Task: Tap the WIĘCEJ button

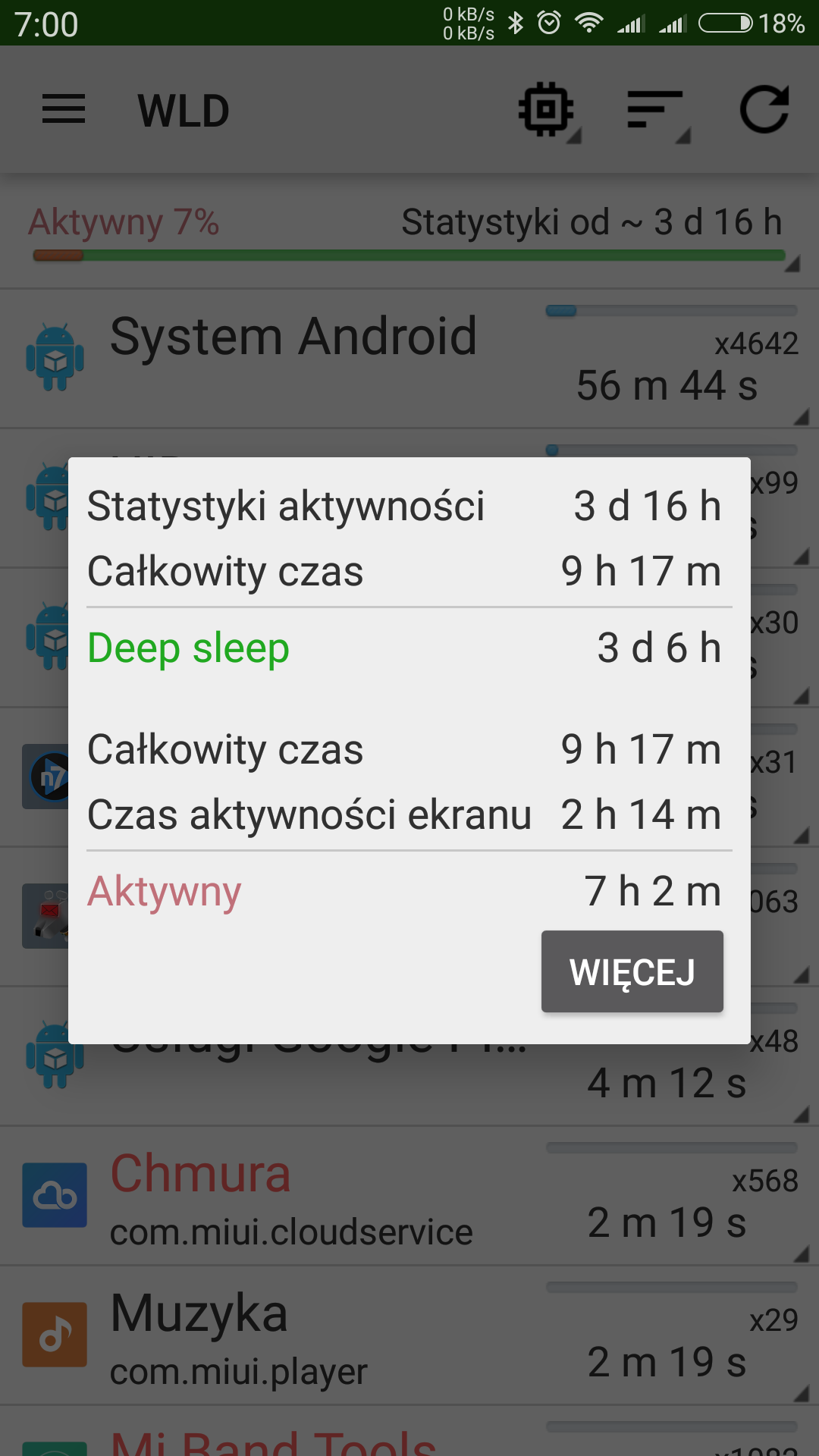Action: pos(632,971)
